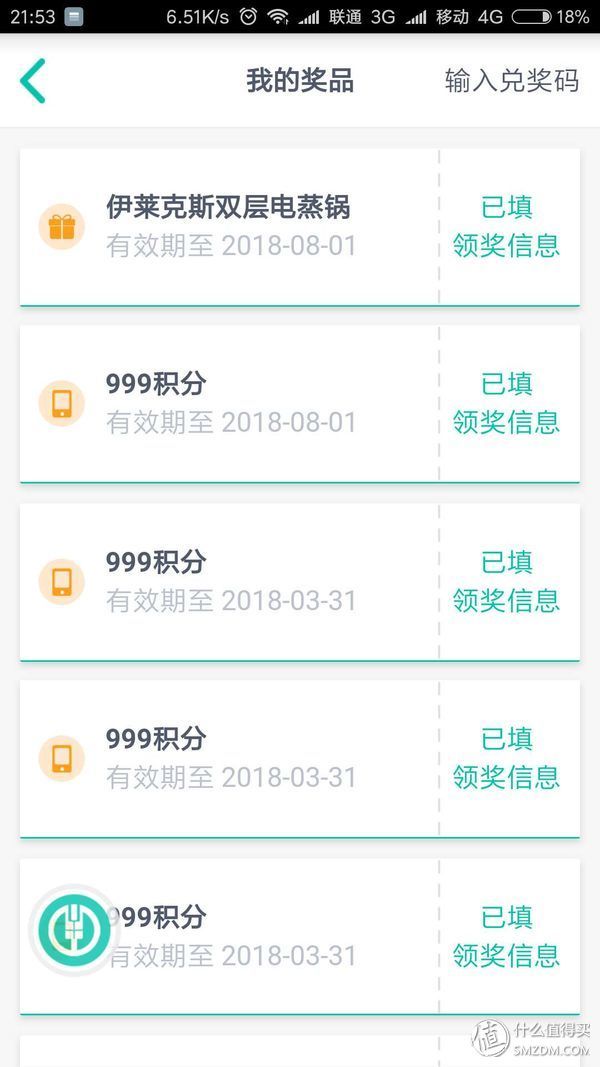Tap the floating green round bank icon
This screenshot has width=600, height=1067.
click(x=73, y=930)
